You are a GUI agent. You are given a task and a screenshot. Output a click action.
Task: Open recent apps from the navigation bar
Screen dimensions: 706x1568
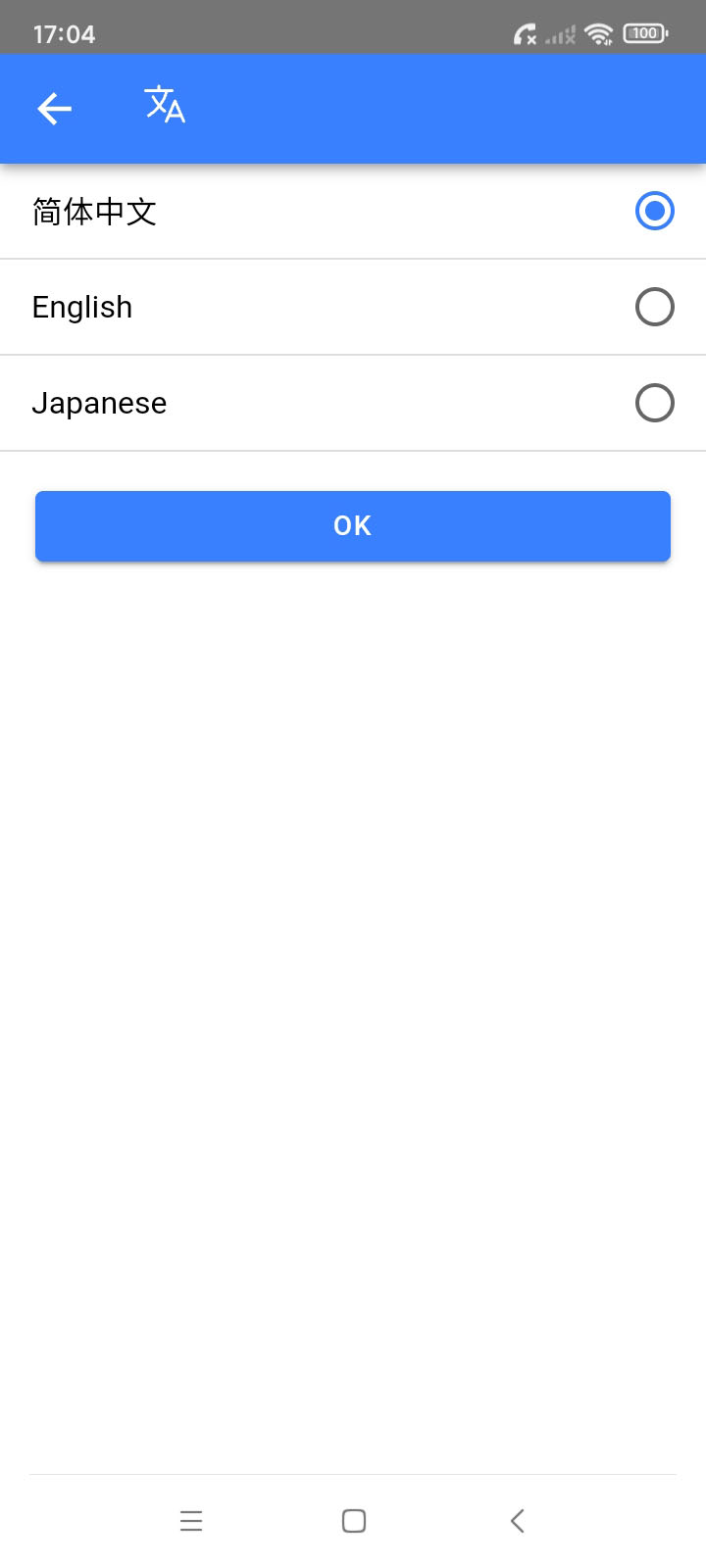tap(190, 1521)
